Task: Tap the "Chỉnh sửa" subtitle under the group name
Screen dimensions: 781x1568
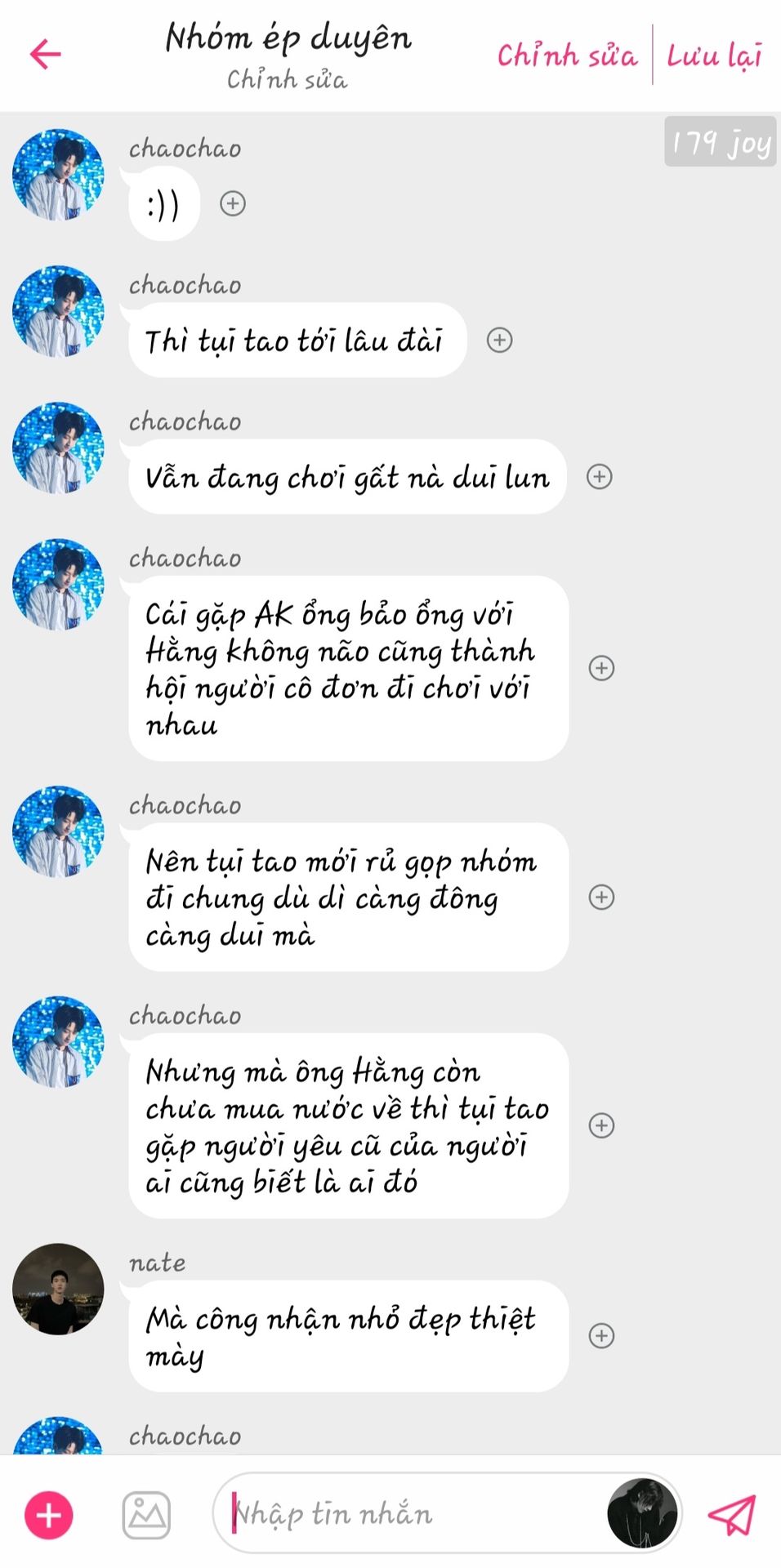Action: 288,79
